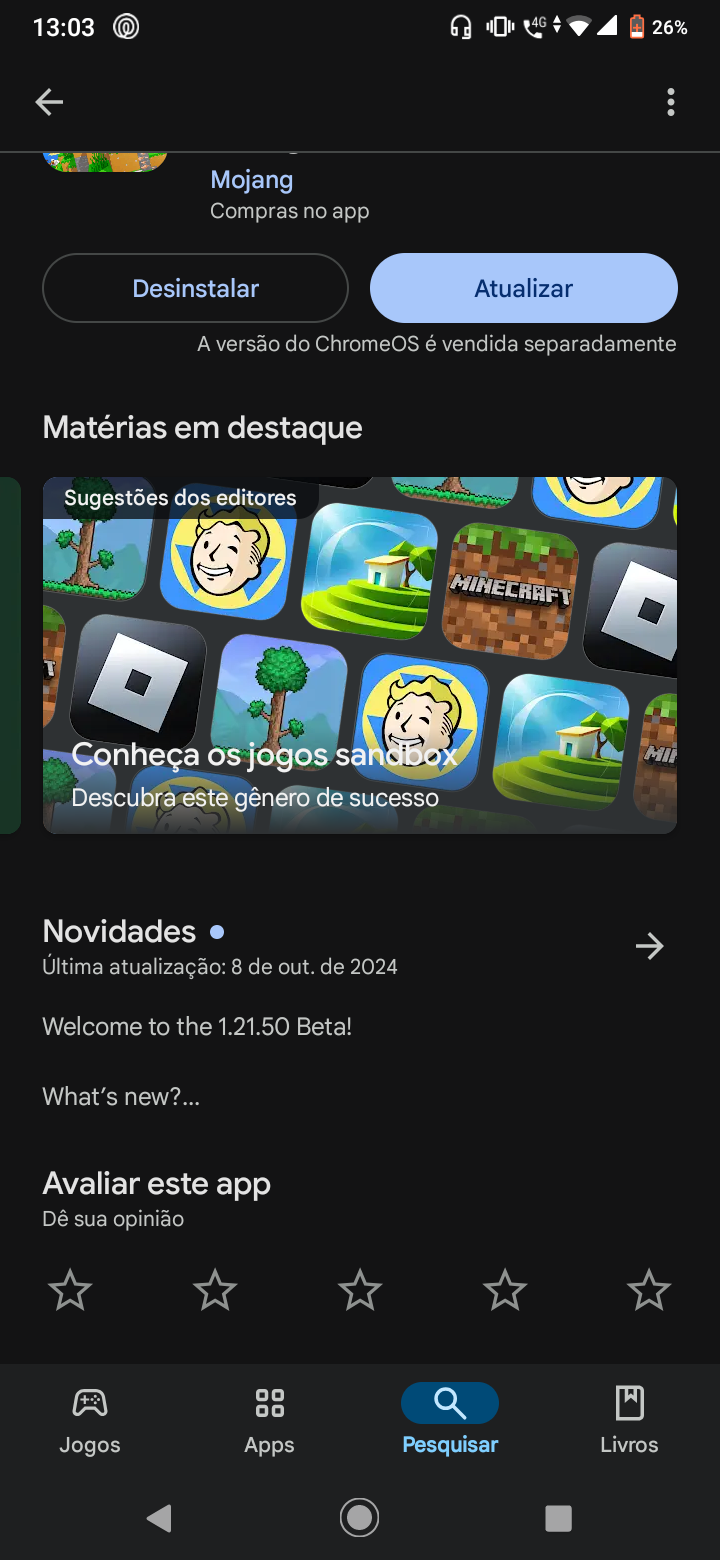Update the app with Atualizar
This screenshot has height=1560, width=720.
tap(523, 288)
